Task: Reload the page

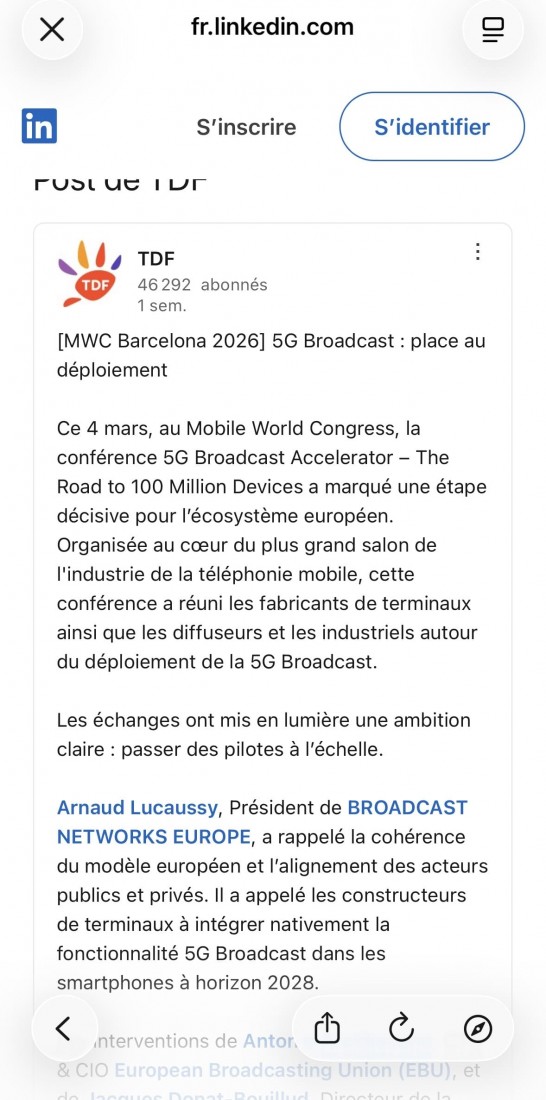Action: tap(401, 1029)
